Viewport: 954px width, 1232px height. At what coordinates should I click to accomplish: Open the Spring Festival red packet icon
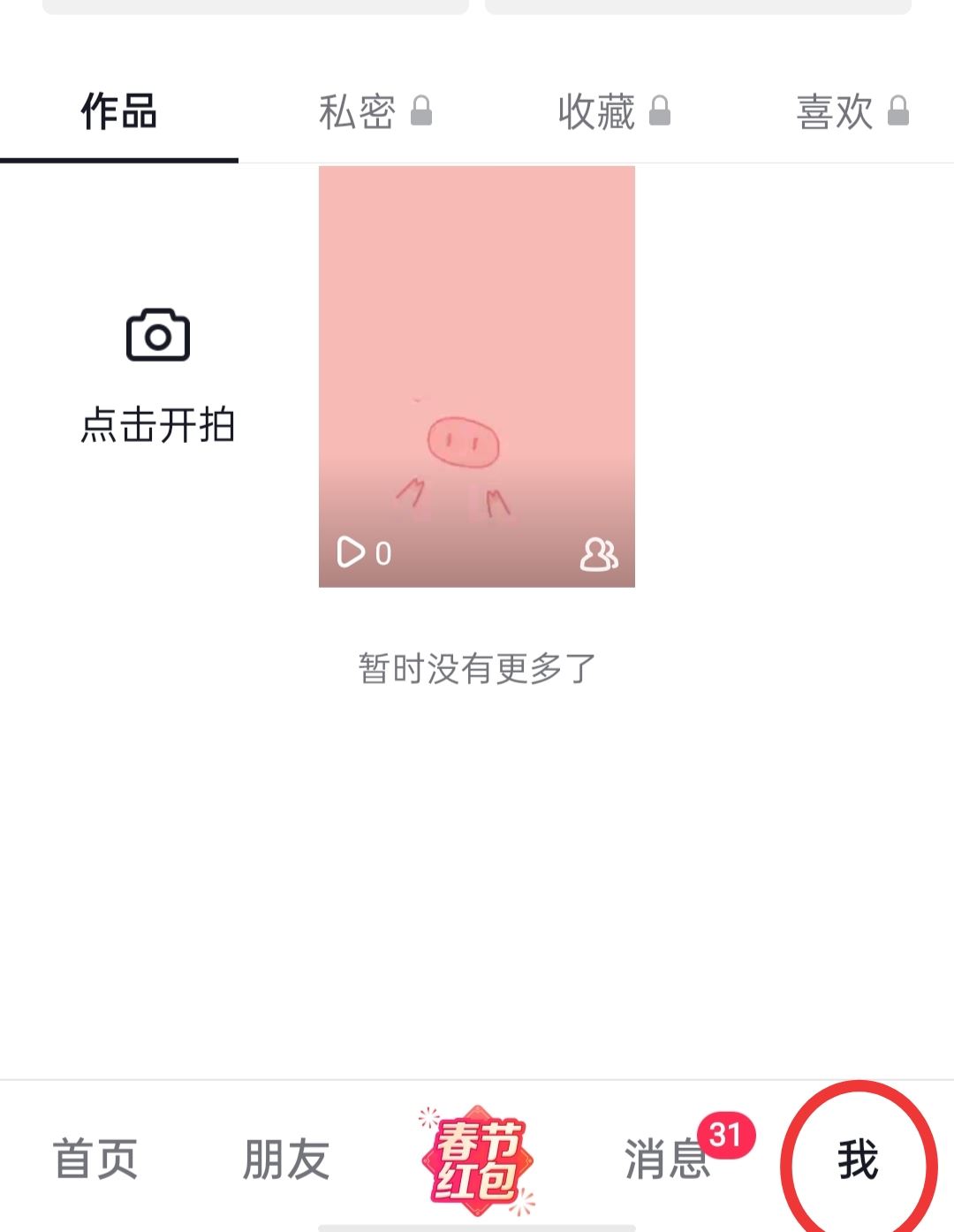477,1160
